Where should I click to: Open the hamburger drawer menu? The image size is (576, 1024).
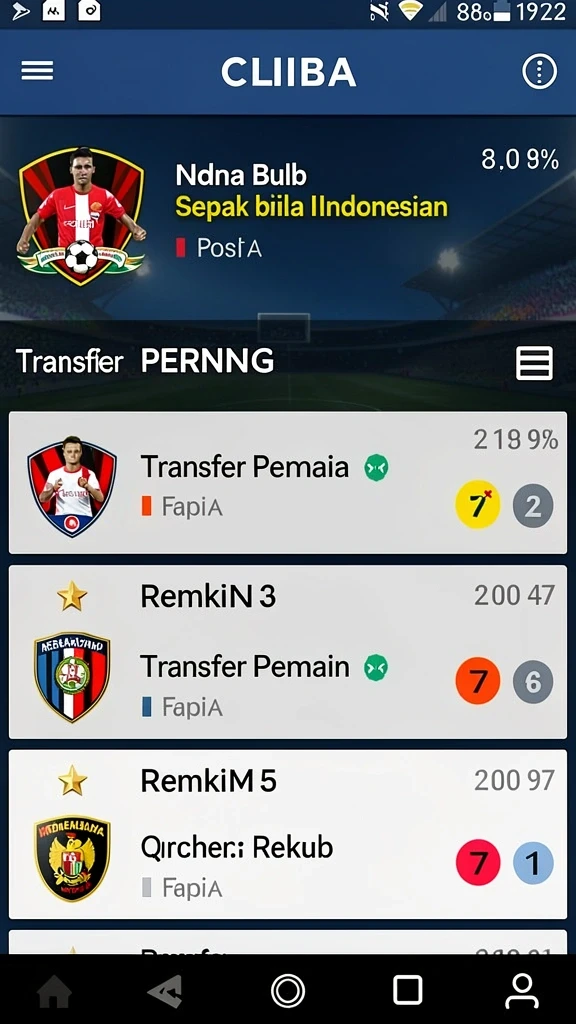[37, 71]
